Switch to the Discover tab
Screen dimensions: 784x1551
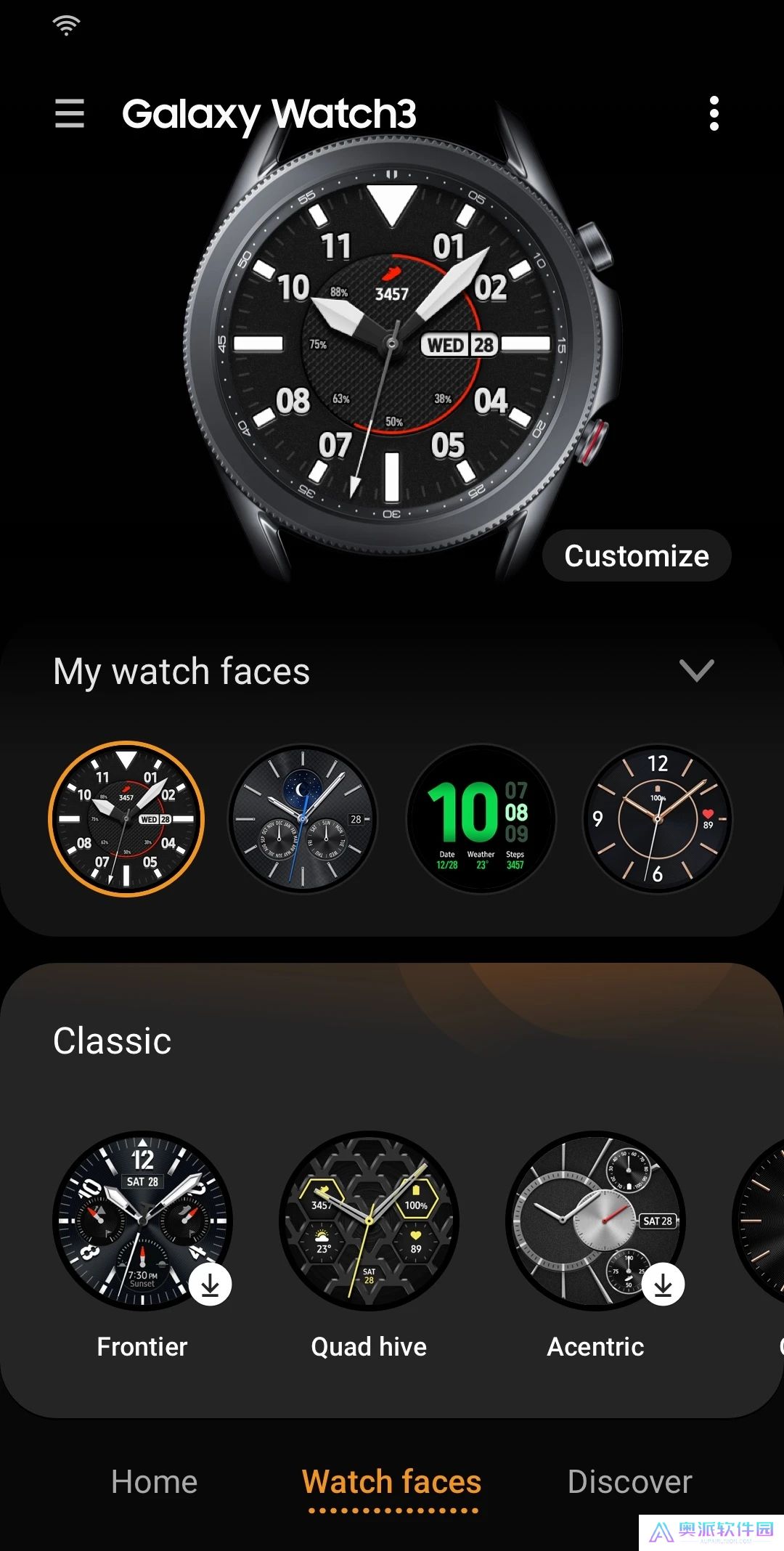coord(629,1481)
